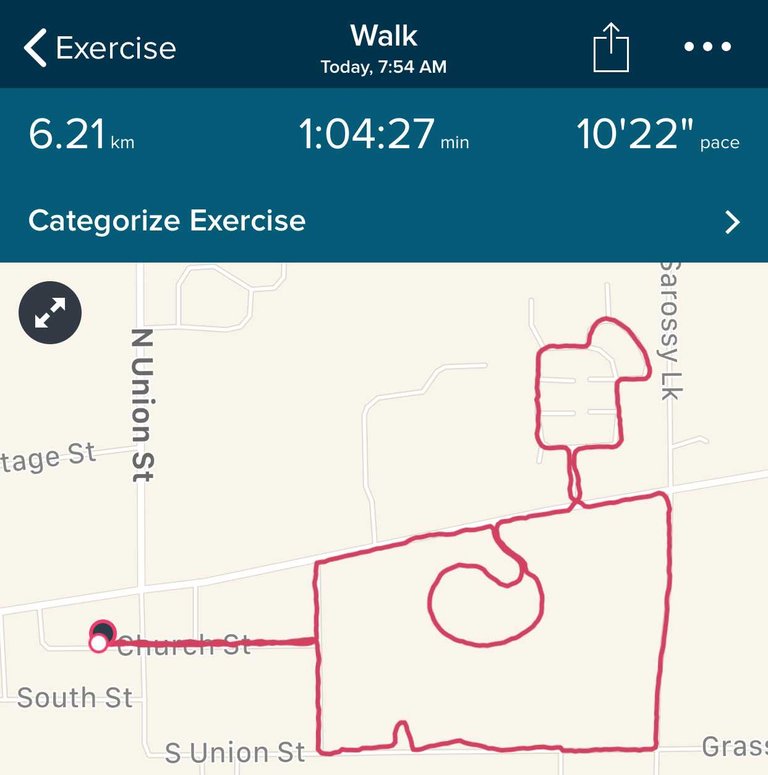Go back to the Exercise list
This screenshot has width=768, height=775.
point(99,48)
